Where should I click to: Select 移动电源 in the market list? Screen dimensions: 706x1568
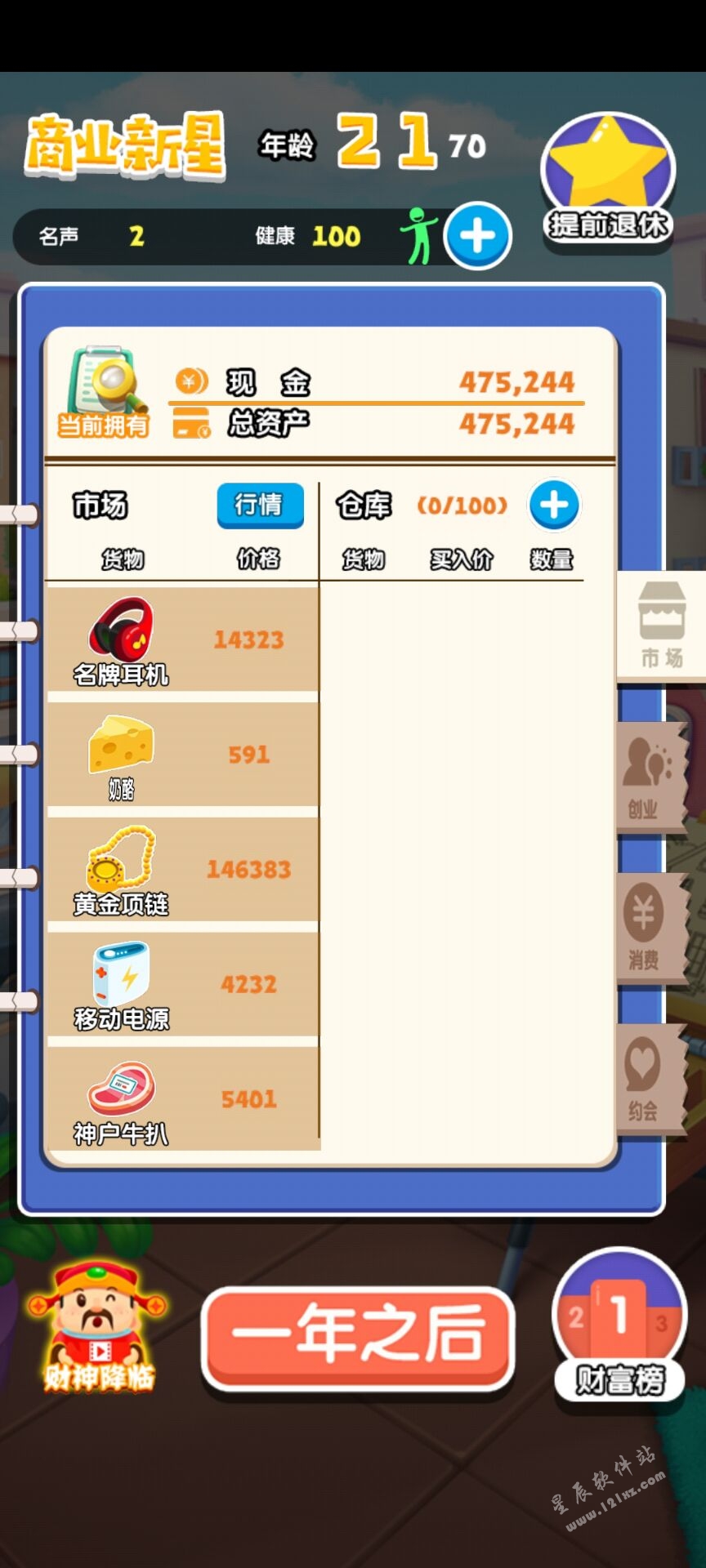[x=182, y=985]
